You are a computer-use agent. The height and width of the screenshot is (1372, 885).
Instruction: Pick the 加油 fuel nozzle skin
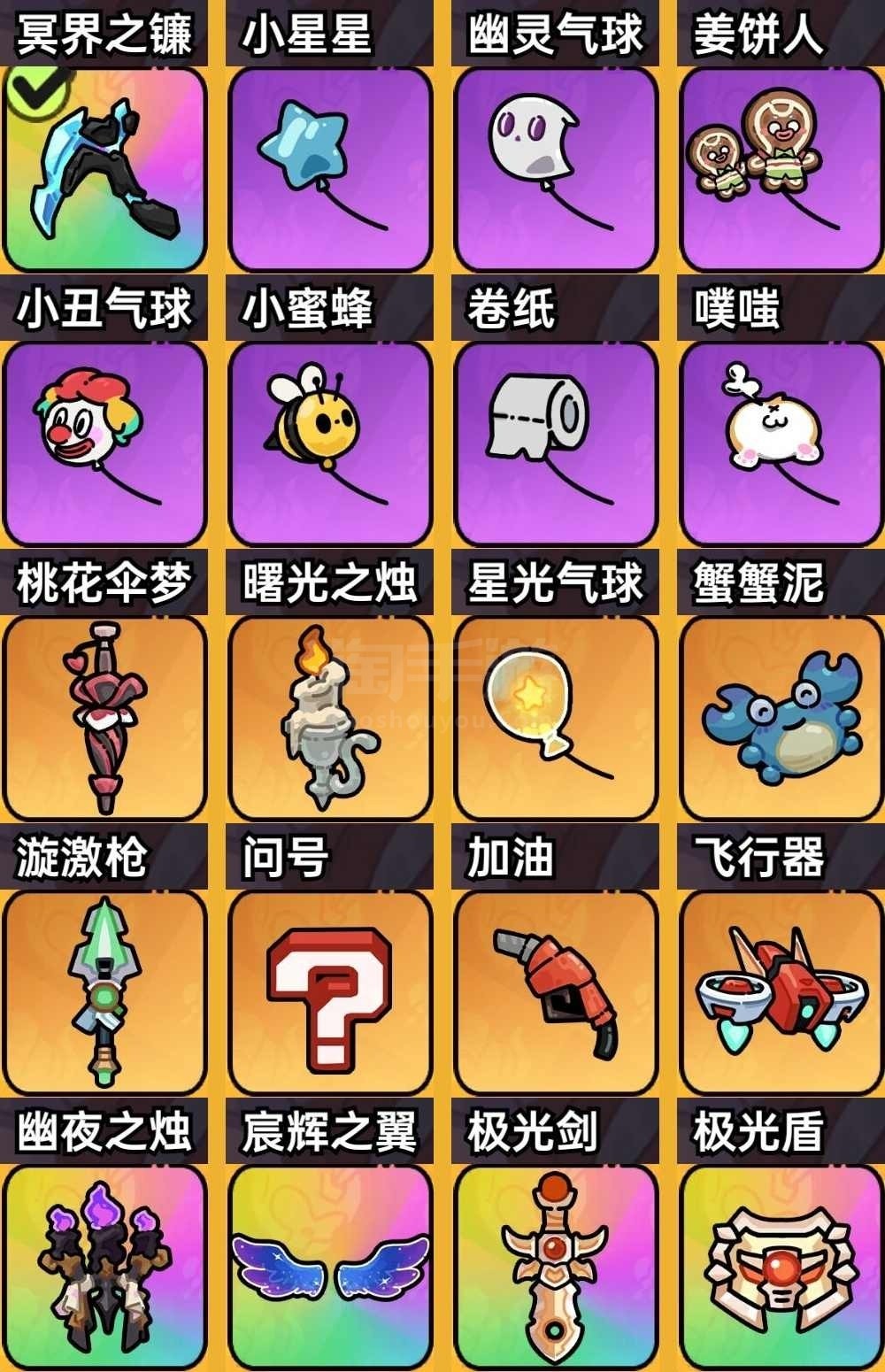tap(556, 993)
